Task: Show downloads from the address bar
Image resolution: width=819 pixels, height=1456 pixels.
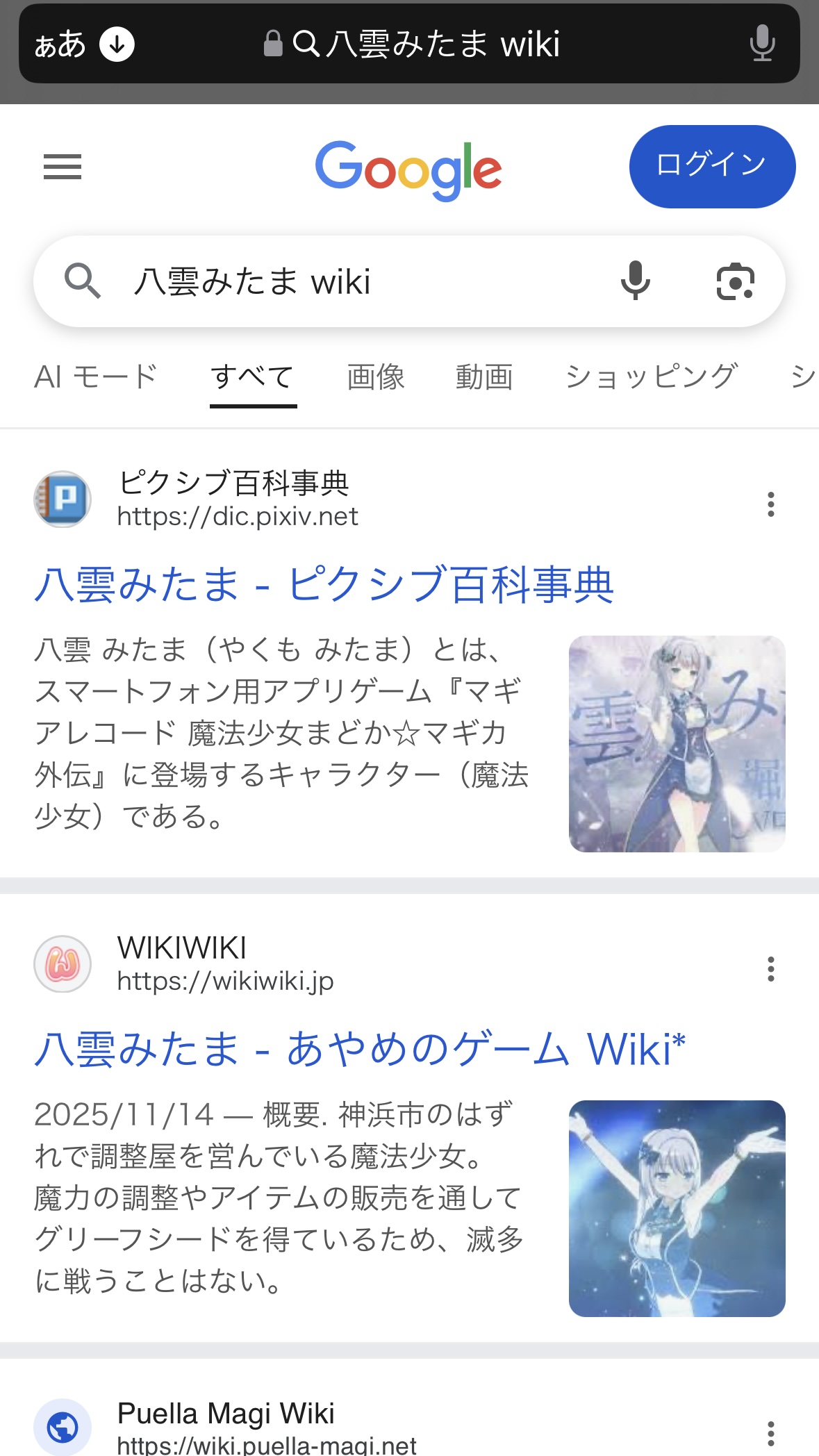Action: (117, 44)
